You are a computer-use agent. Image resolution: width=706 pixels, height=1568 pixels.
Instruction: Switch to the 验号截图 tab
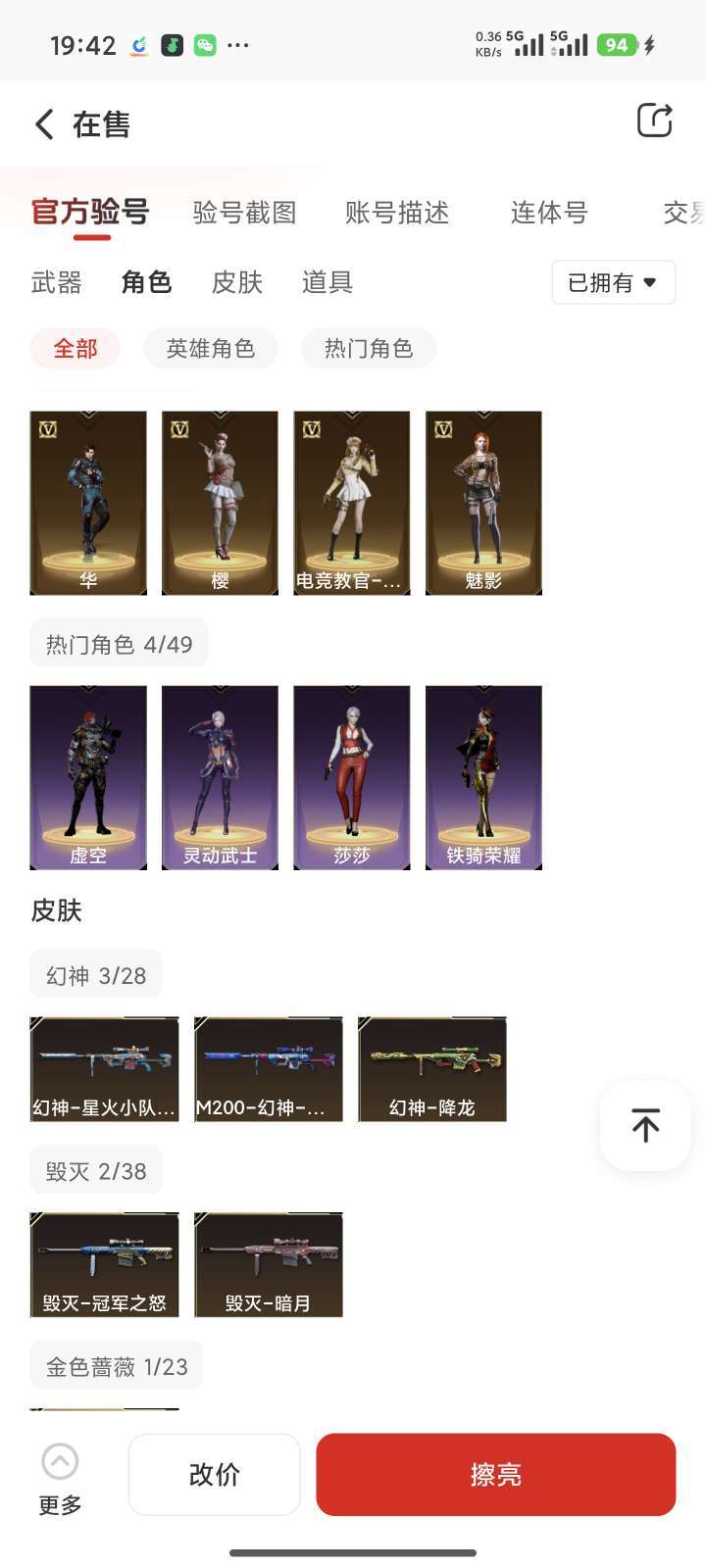point(245,213)
